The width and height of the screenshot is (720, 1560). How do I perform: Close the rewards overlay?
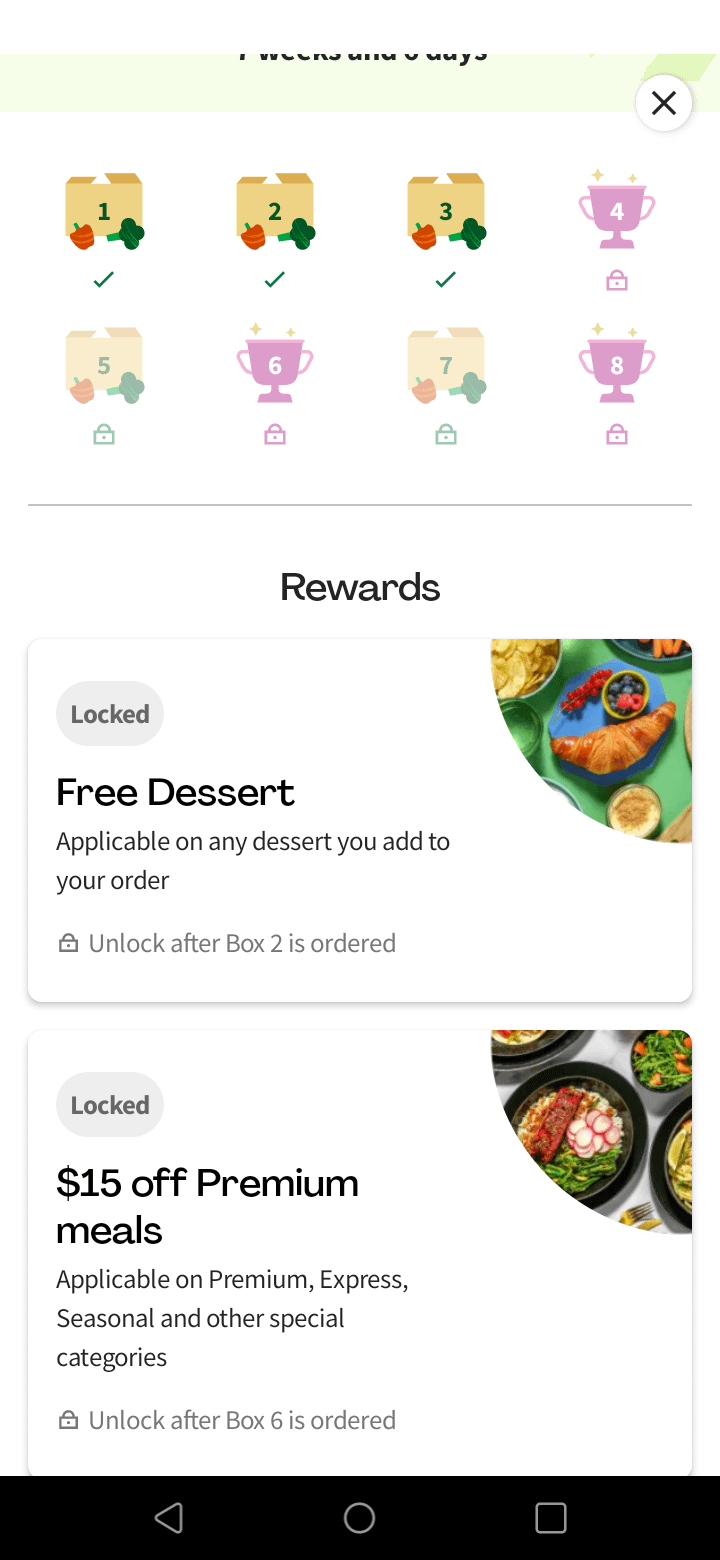(x=664, y=103)
